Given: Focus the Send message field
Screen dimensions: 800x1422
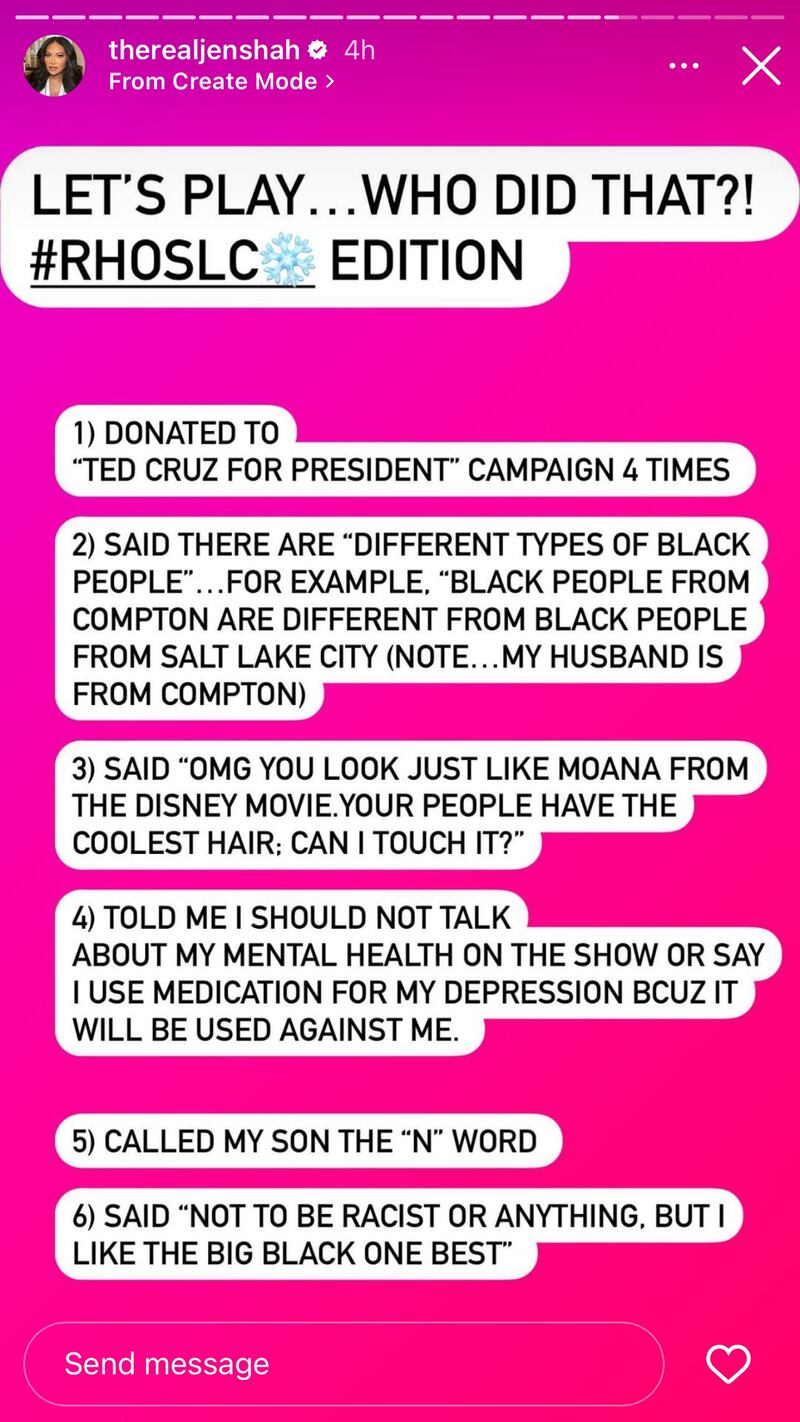Looking at the screenshot, I should tap(343, 1364).
